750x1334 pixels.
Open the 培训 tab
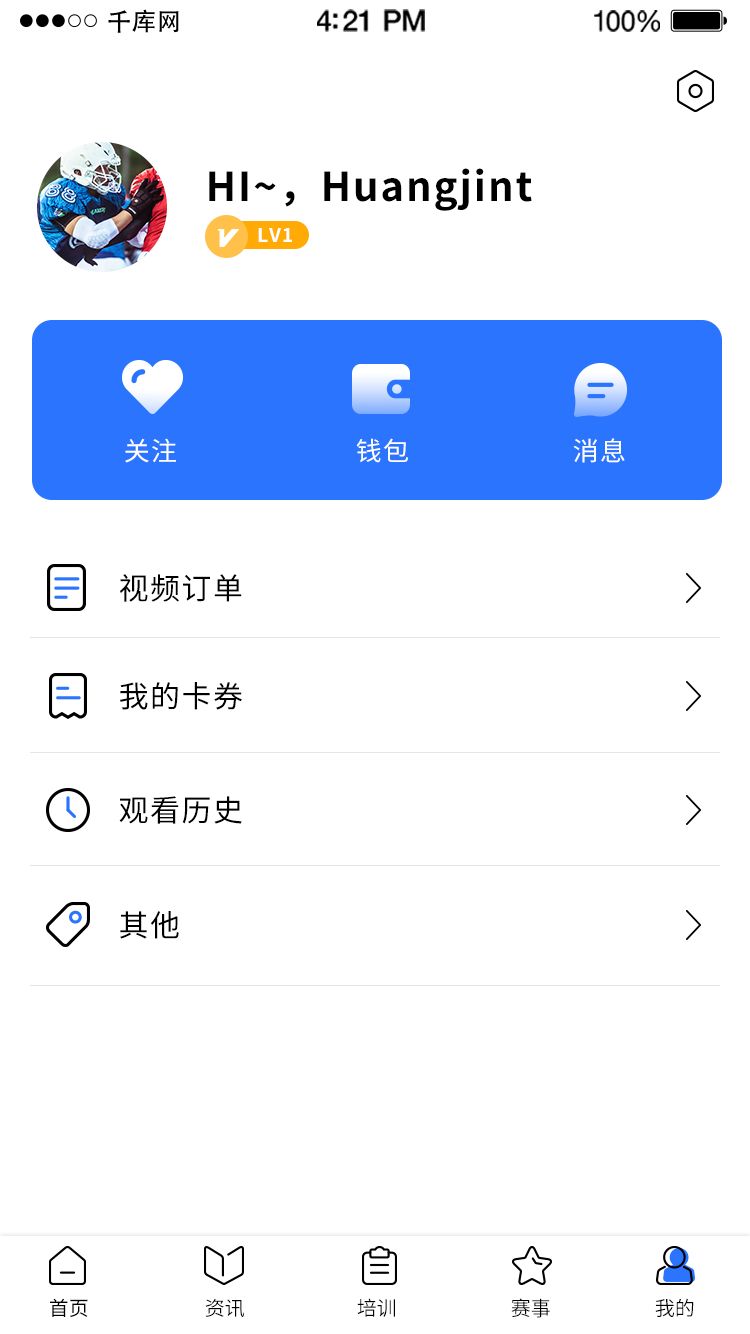(x=378, y=1282)
